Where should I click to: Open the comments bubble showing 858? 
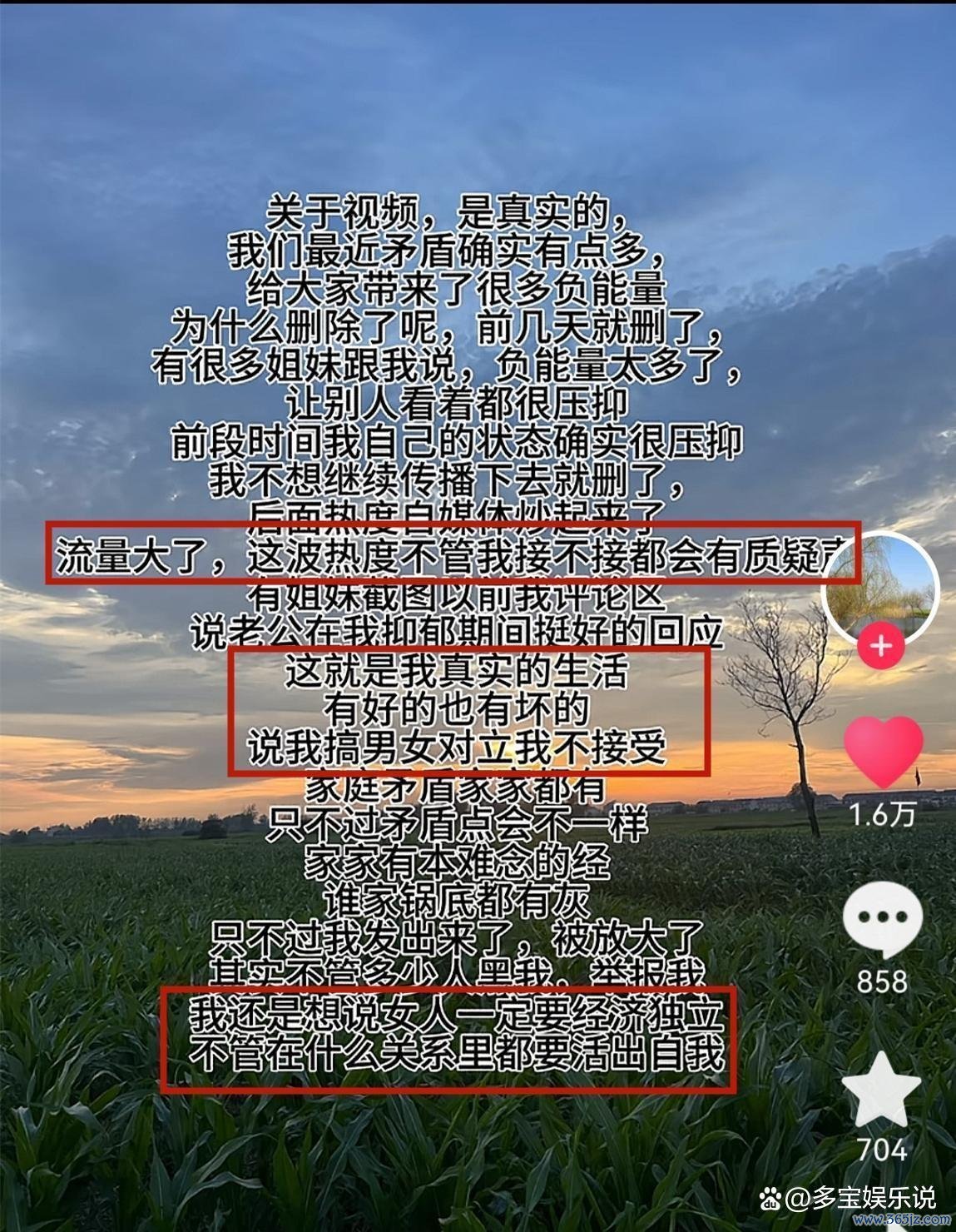coord(882,919)
